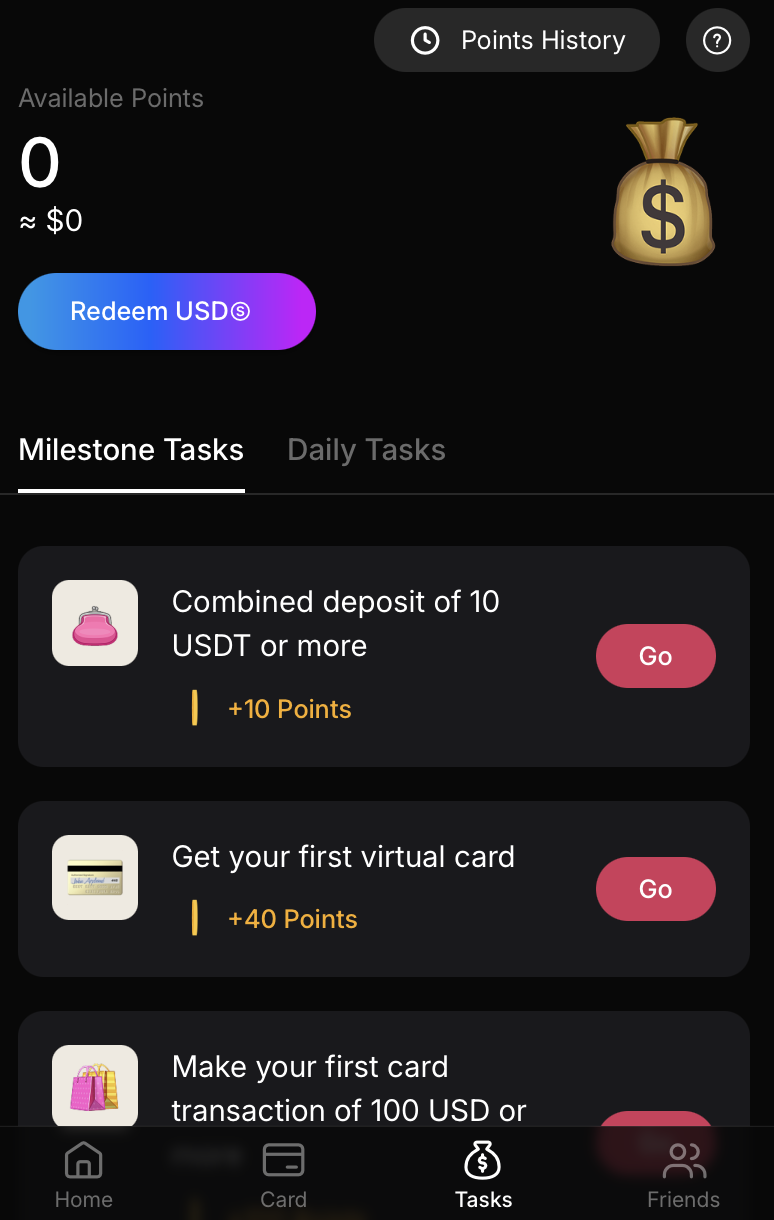Screen dimensions: 774x1220
Task: Open Points History
Action: point(516,41)
